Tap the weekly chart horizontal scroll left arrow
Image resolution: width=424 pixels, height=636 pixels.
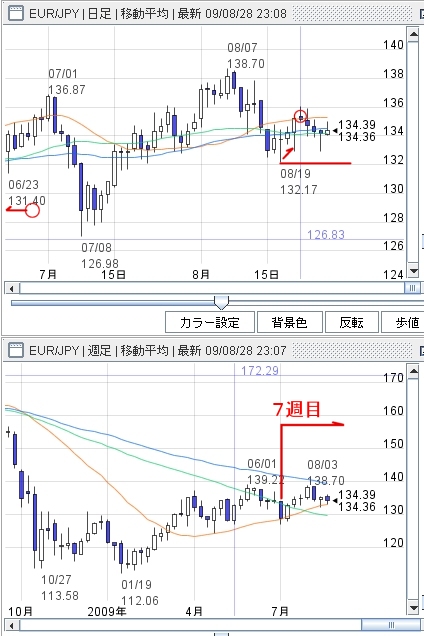tap(12, 625)
